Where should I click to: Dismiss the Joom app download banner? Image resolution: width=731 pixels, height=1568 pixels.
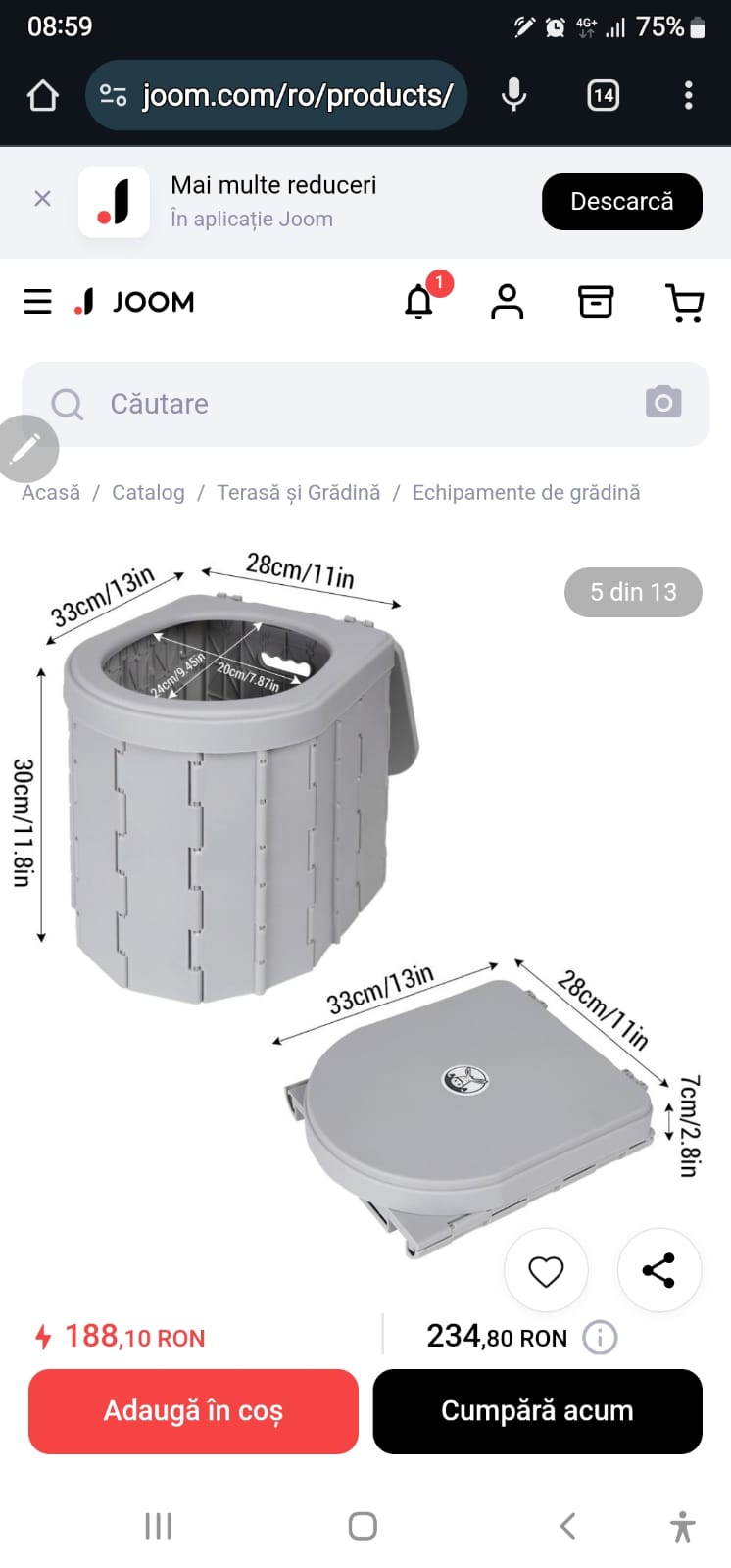42,199
